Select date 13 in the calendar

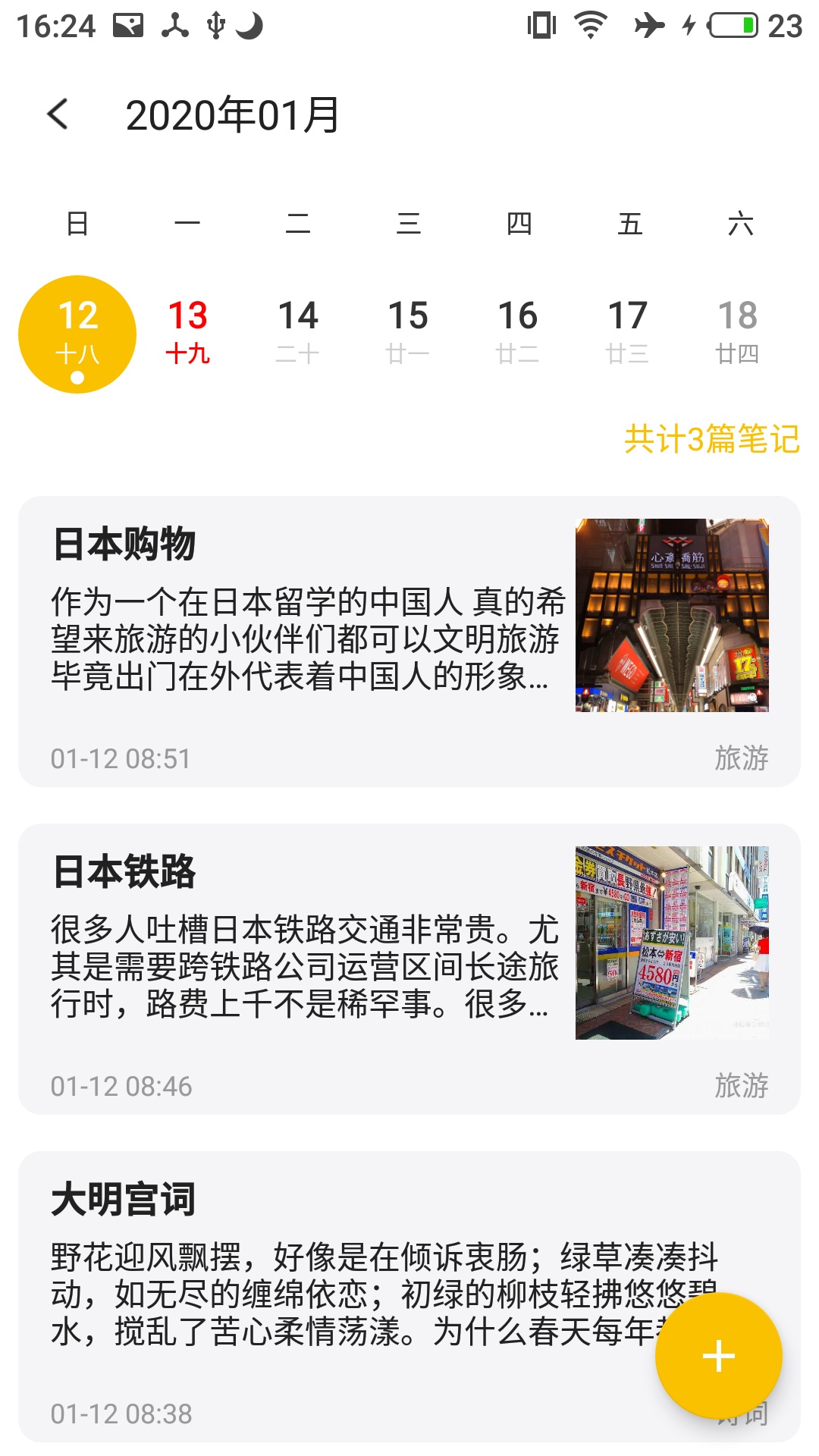point(187,330)
